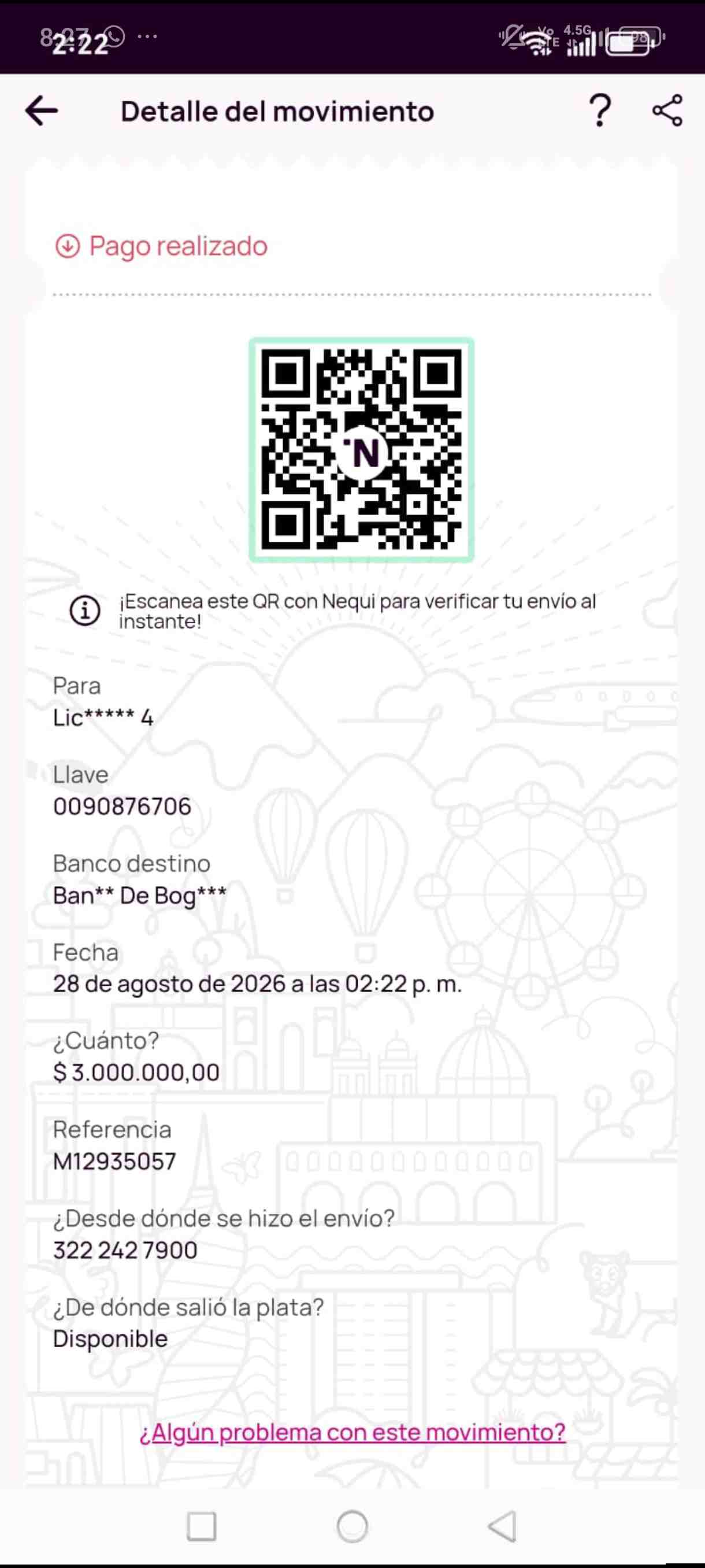The width and height of the screenshot is (705, 1568).
Task: Go back using the top-left arrow
Action: (x=42, y=111)
